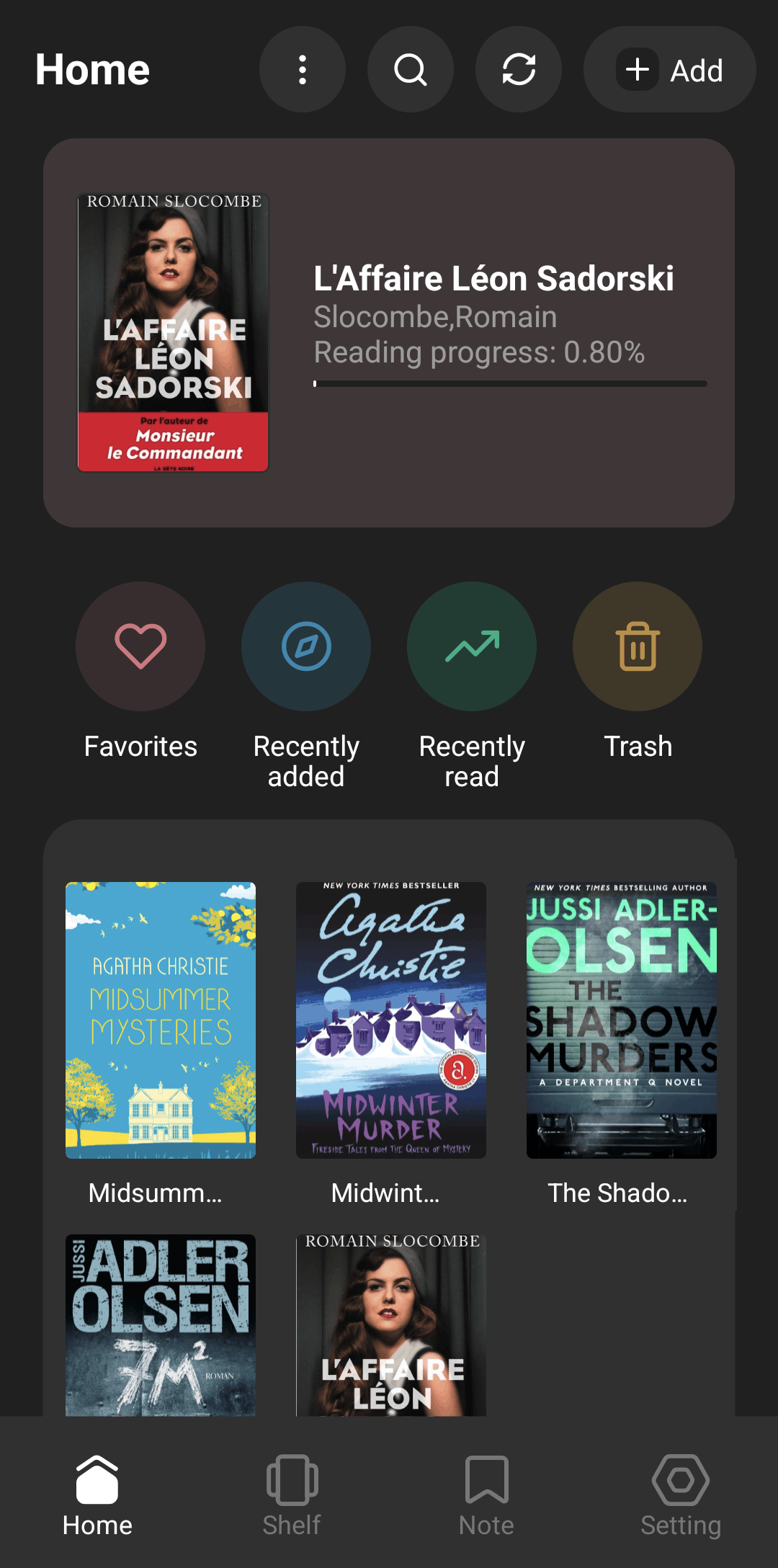Open The Shadow Murders book

click(622, 1020)
